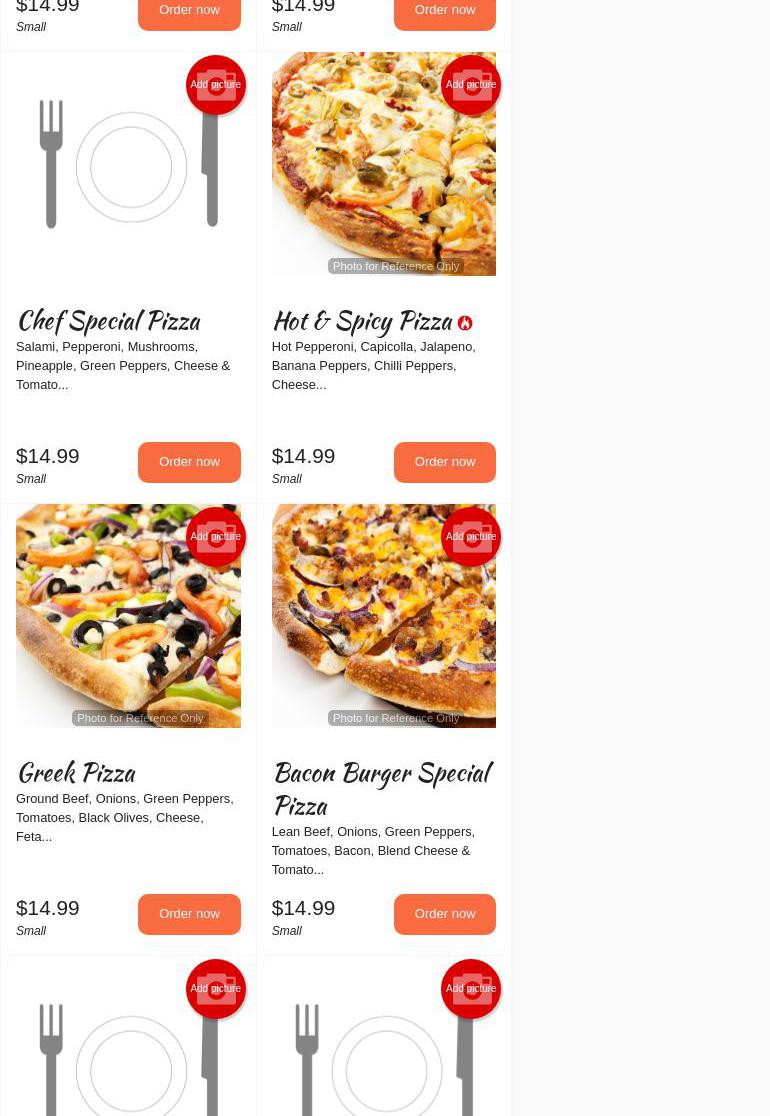This screenshot has height=1116, width=770.
Task: Add a picture for Bacon Burger Special Pizza
Action: pos(471,537)
